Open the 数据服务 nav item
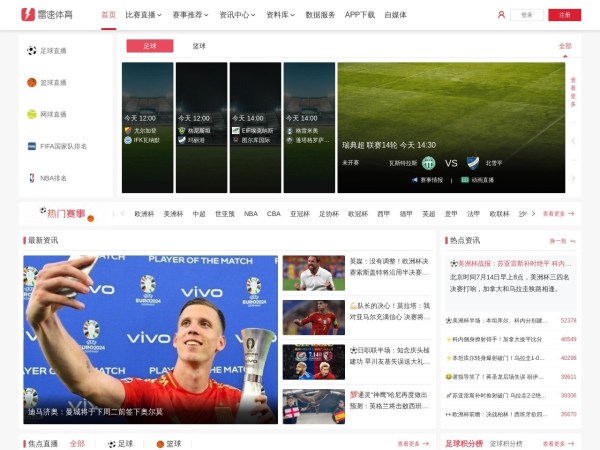 (320, 15)
